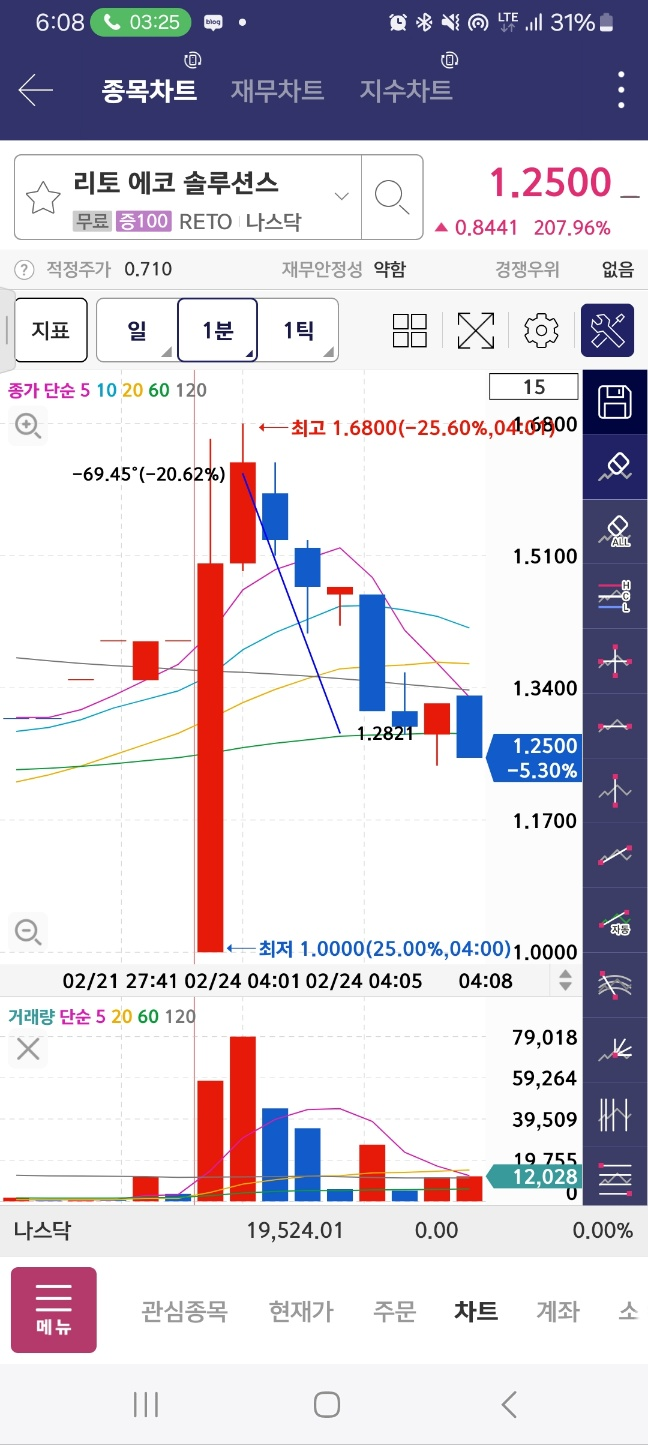The image size is (648, 1445).
Task: Zoom out of the chart
Action: (x=28, y=932)
